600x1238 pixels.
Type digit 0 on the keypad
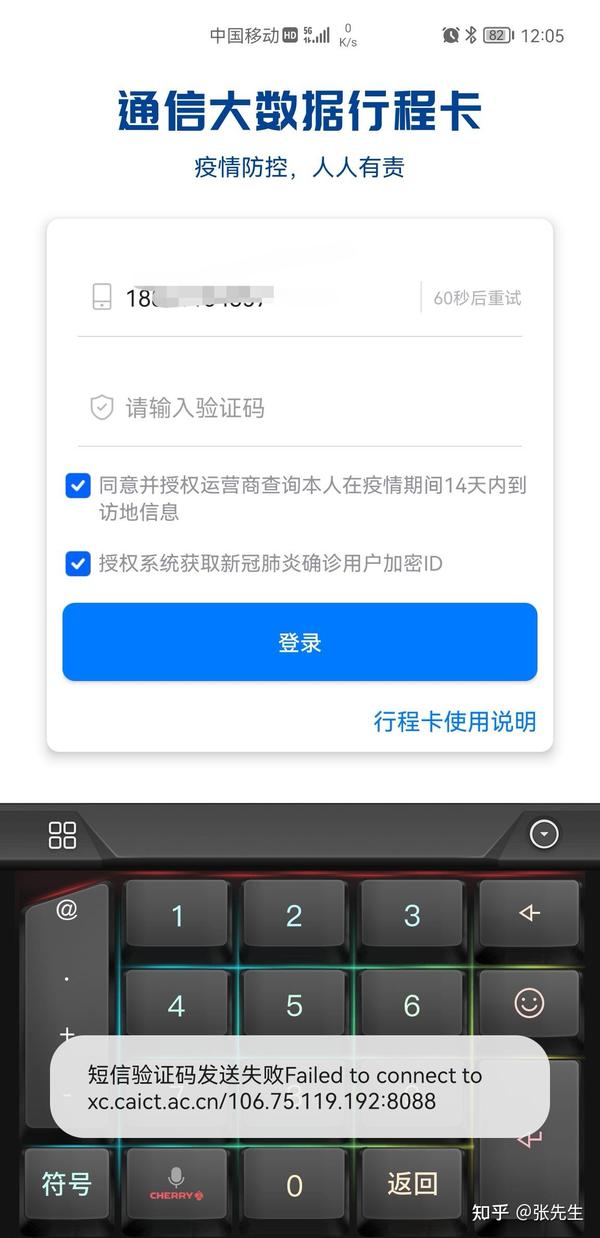point(294,1185)
